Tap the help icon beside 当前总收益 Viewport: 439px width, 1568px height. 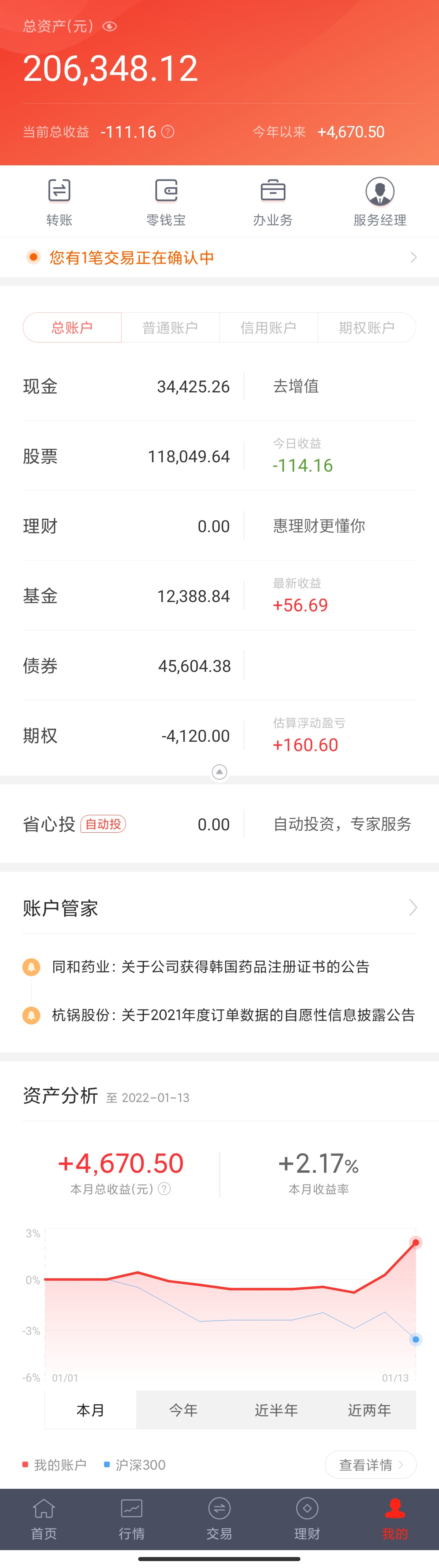coord(167,132)
